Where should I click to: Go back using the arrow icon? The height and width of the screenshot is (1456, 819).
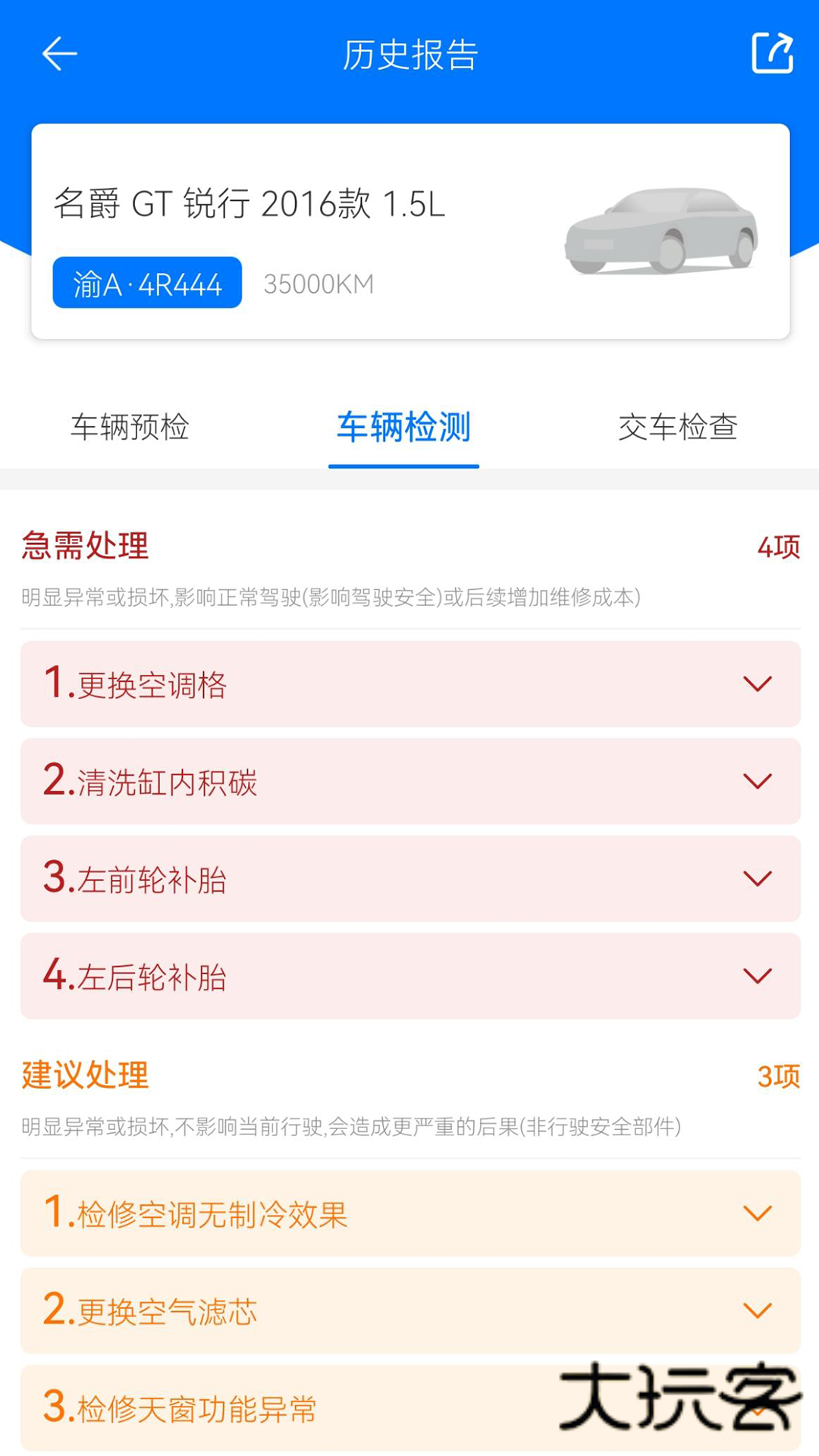[x=59, y=55]
